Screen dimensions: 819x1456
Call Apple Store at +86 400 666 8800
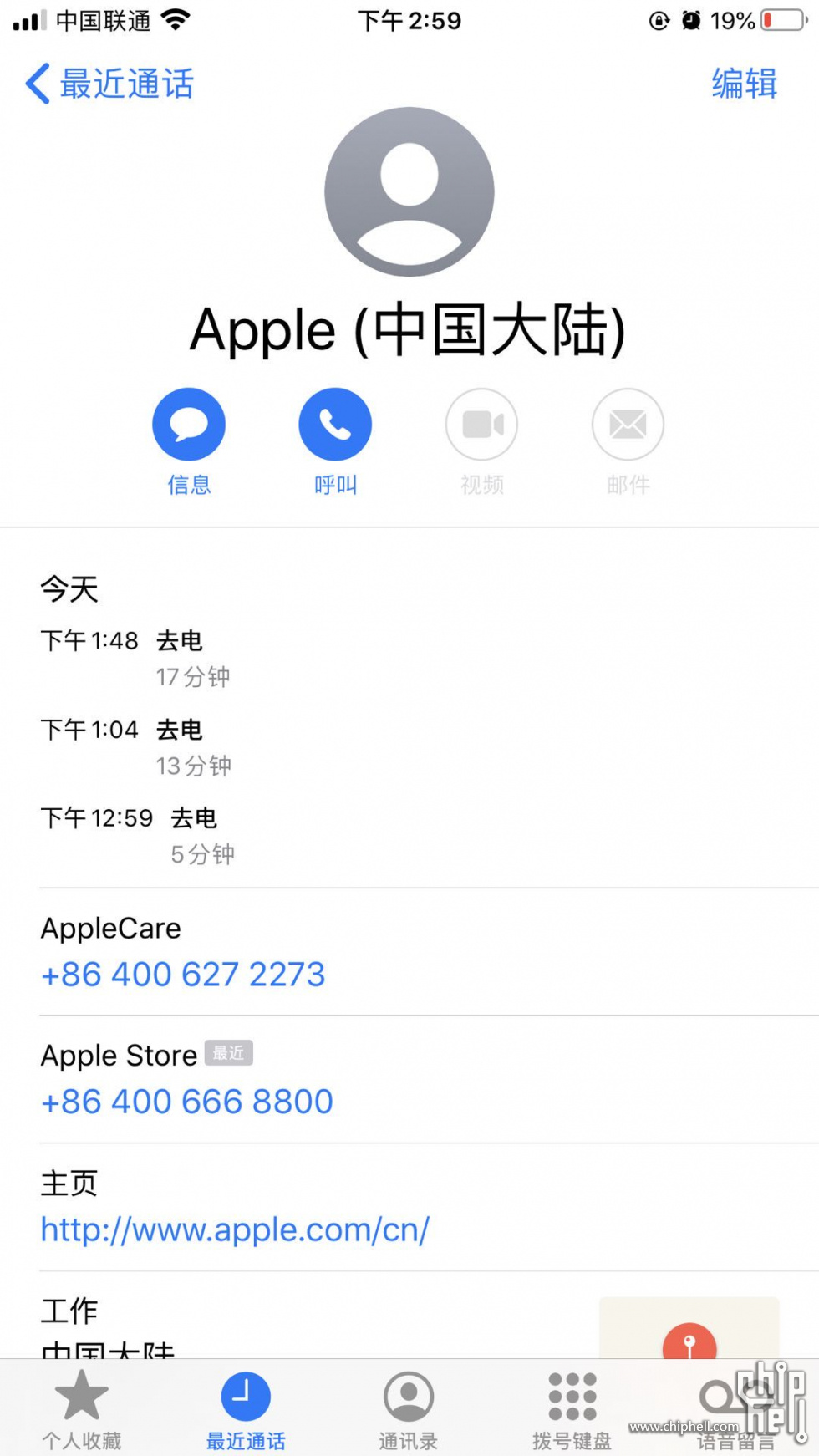tap(187, 1102)
